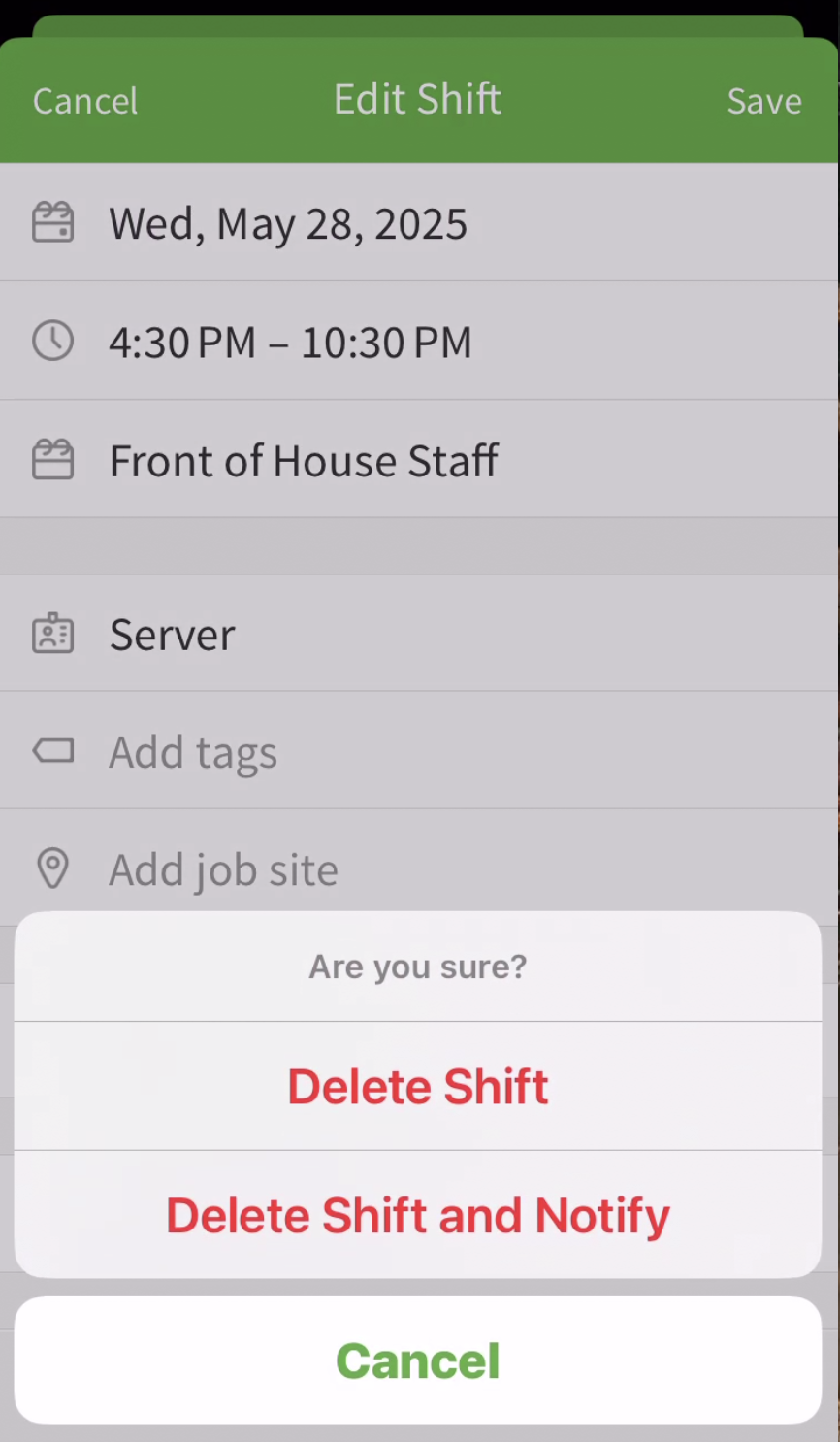Click the Add job site field
The width and height of the screenshot is (840, 1442).
tap(222, 868)
